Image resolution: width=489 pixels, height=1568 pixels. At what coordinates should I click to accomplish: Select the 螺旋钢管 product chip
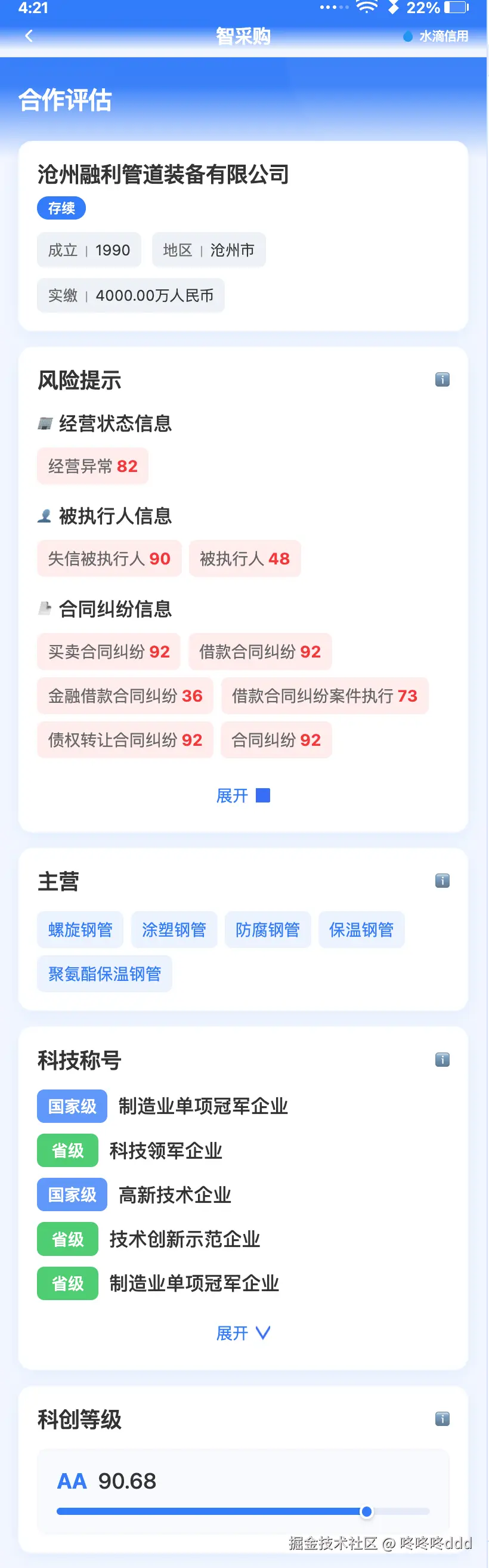coord(81,930)
